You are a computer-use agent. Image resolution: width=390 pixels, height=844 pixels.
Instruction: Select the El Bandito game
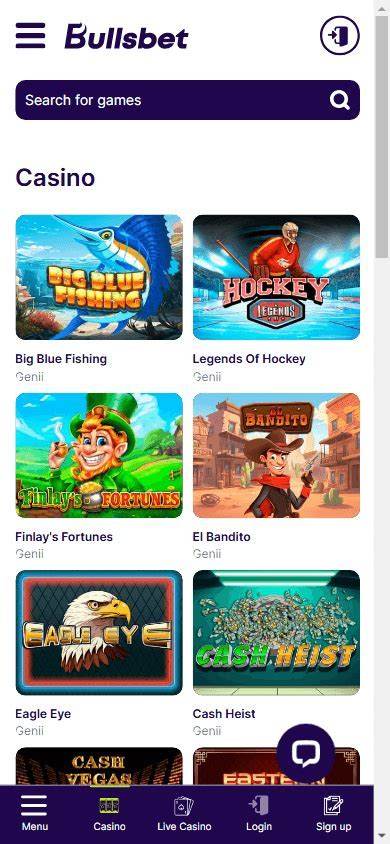click(x=276, y=455)
